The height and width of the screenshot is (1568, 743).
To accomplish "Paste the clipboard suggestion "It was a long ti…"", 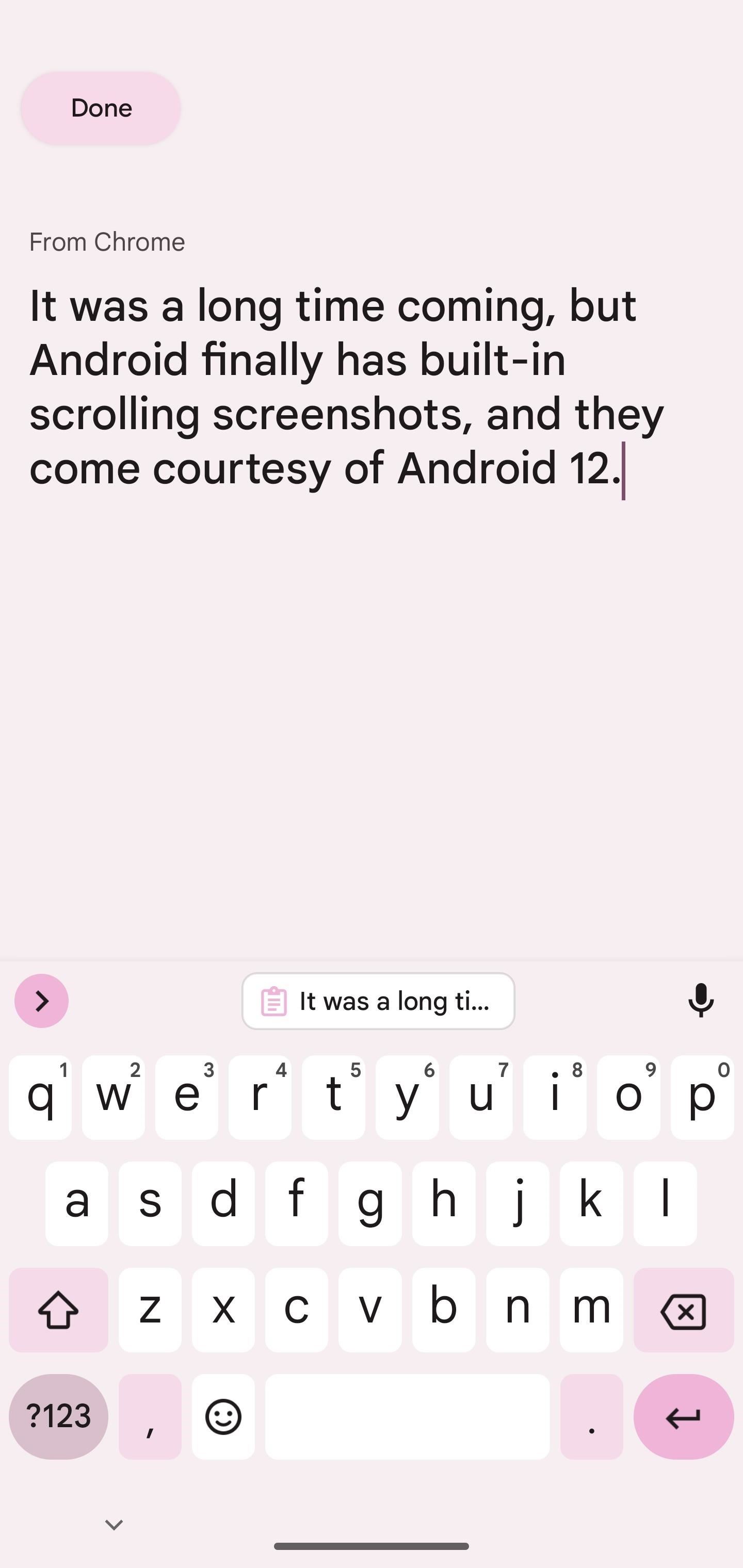I will click(378, 1001).
